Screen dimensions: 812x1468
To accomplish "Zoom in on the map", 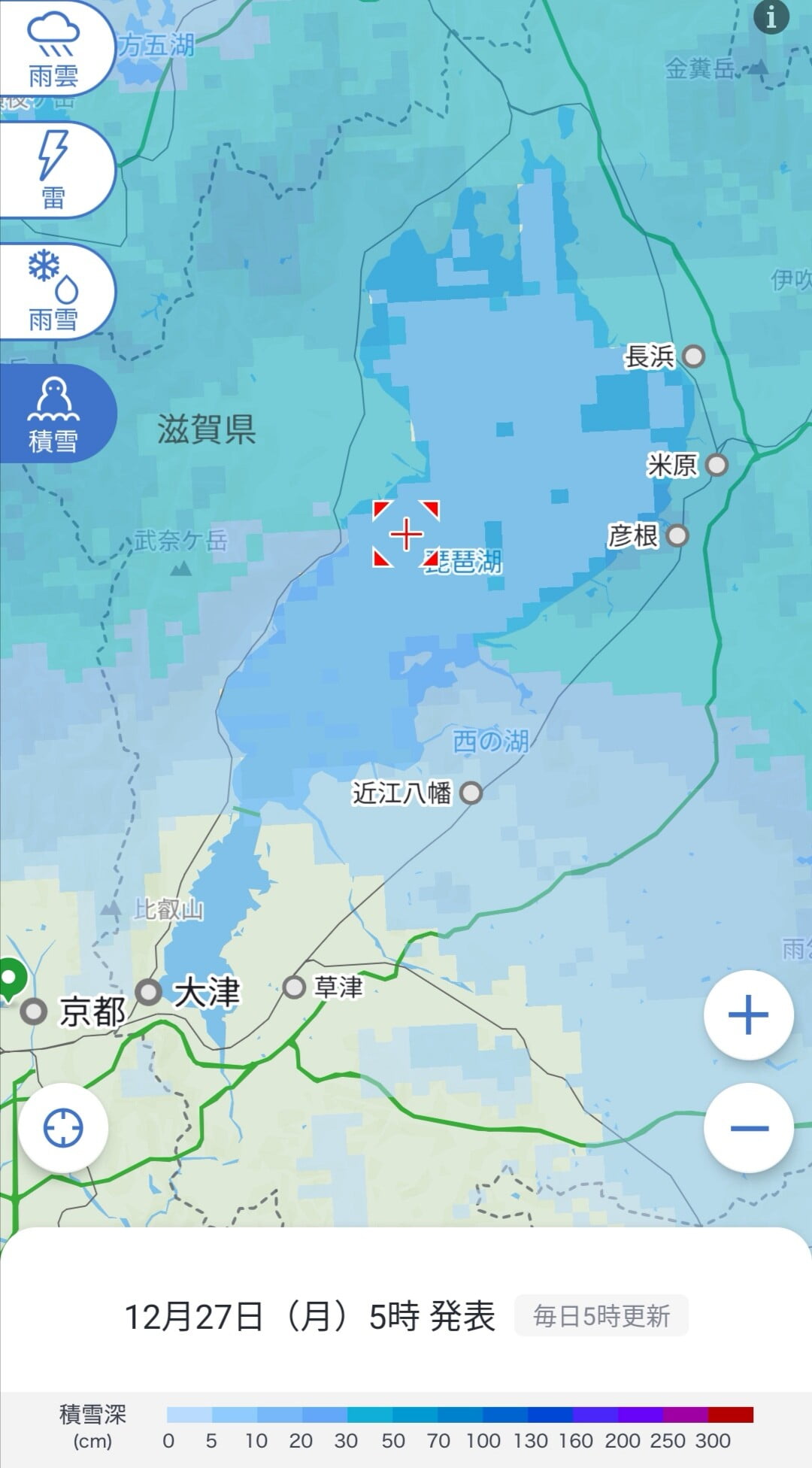I will click(749, 1015).
